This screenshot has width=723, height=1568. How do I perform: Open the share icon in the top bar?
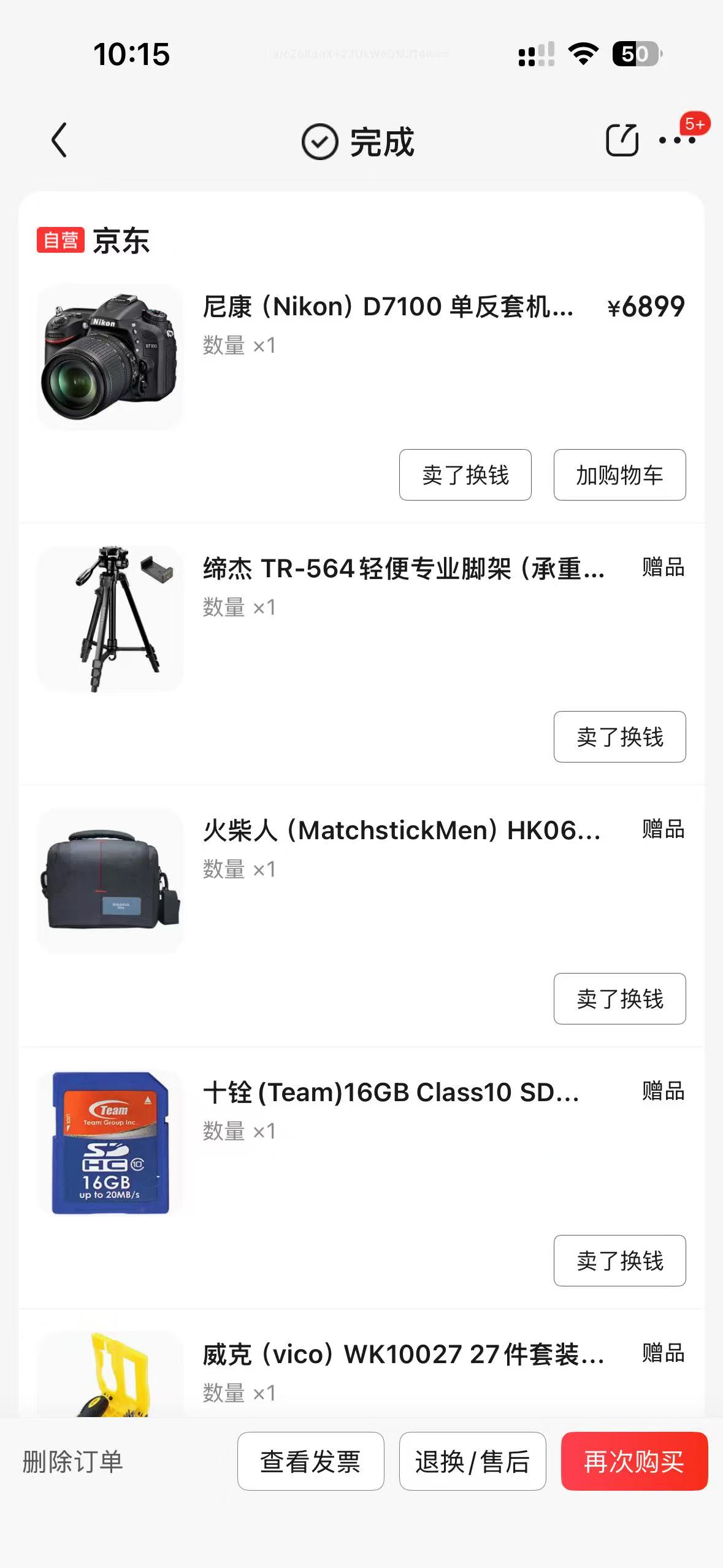coord(622,141)
